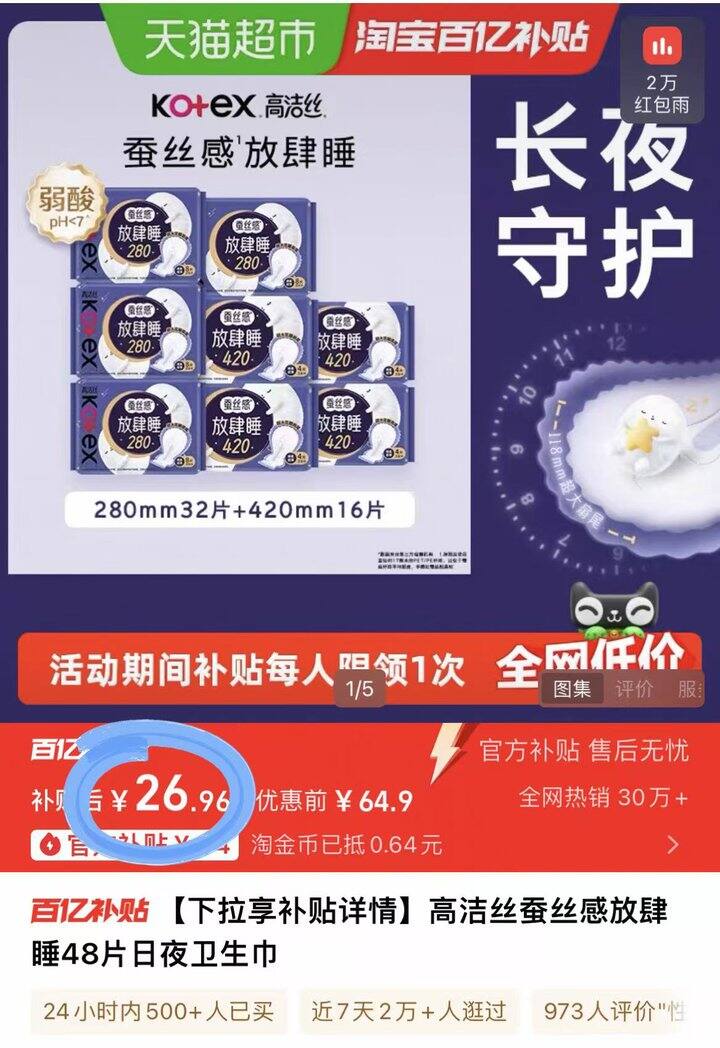The width and height of the screenshot is (720, 1048).
Task: Switch to the 图集 tab
Action: click(573, 689)
